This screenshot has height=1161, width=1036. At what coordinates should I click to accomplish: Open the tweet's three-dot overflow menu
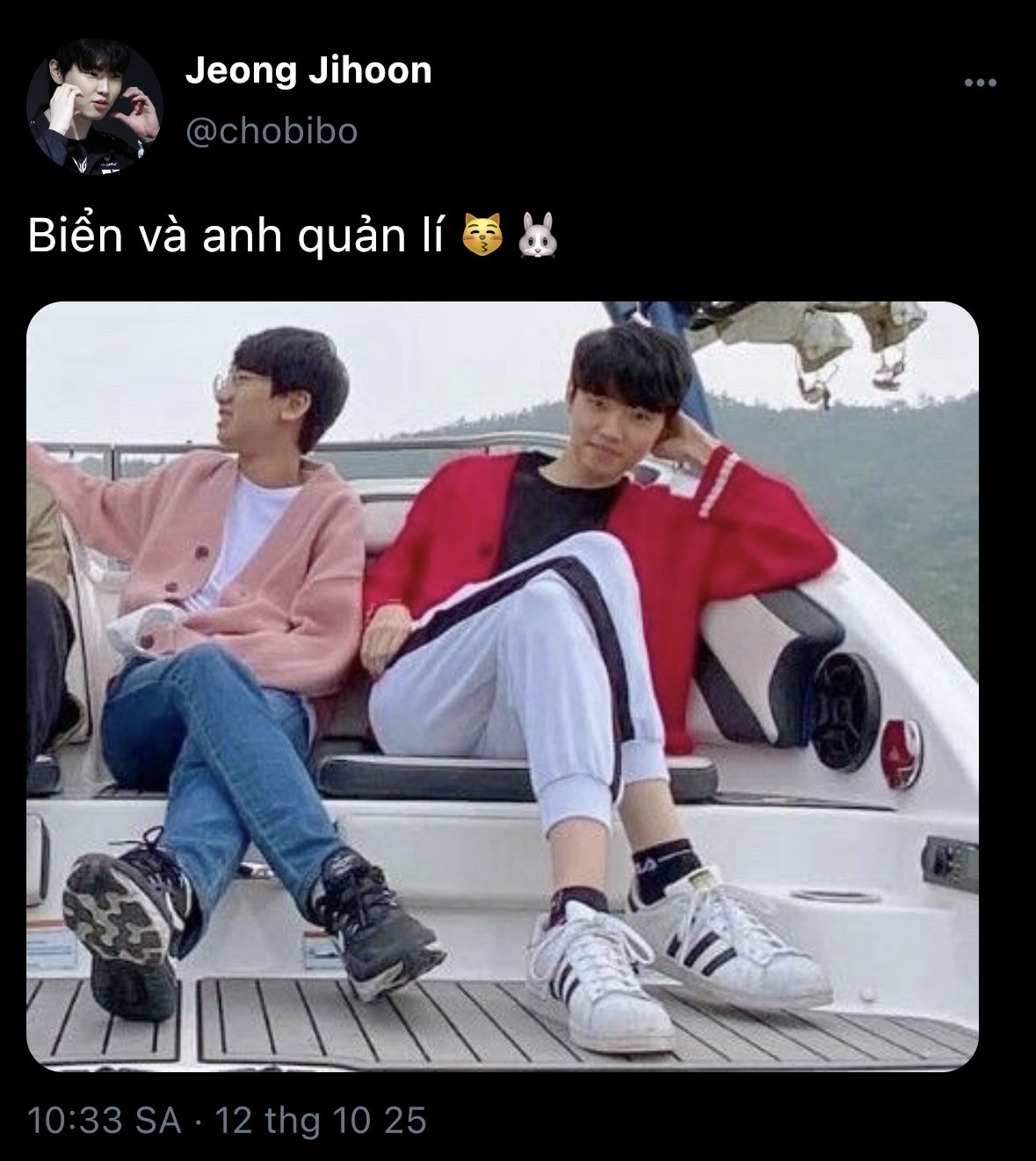point(980,83)
